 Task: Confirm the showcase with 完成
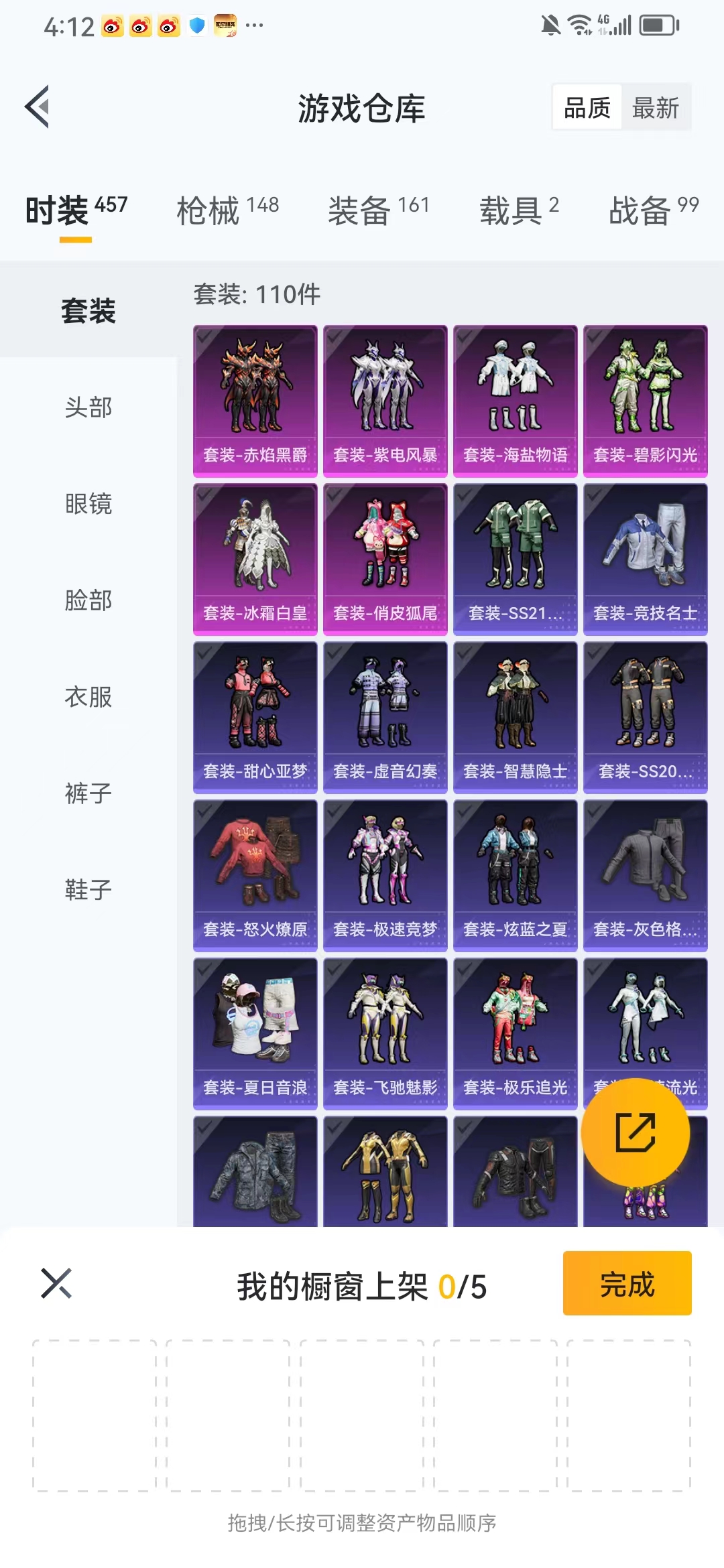pos(627,1283)
